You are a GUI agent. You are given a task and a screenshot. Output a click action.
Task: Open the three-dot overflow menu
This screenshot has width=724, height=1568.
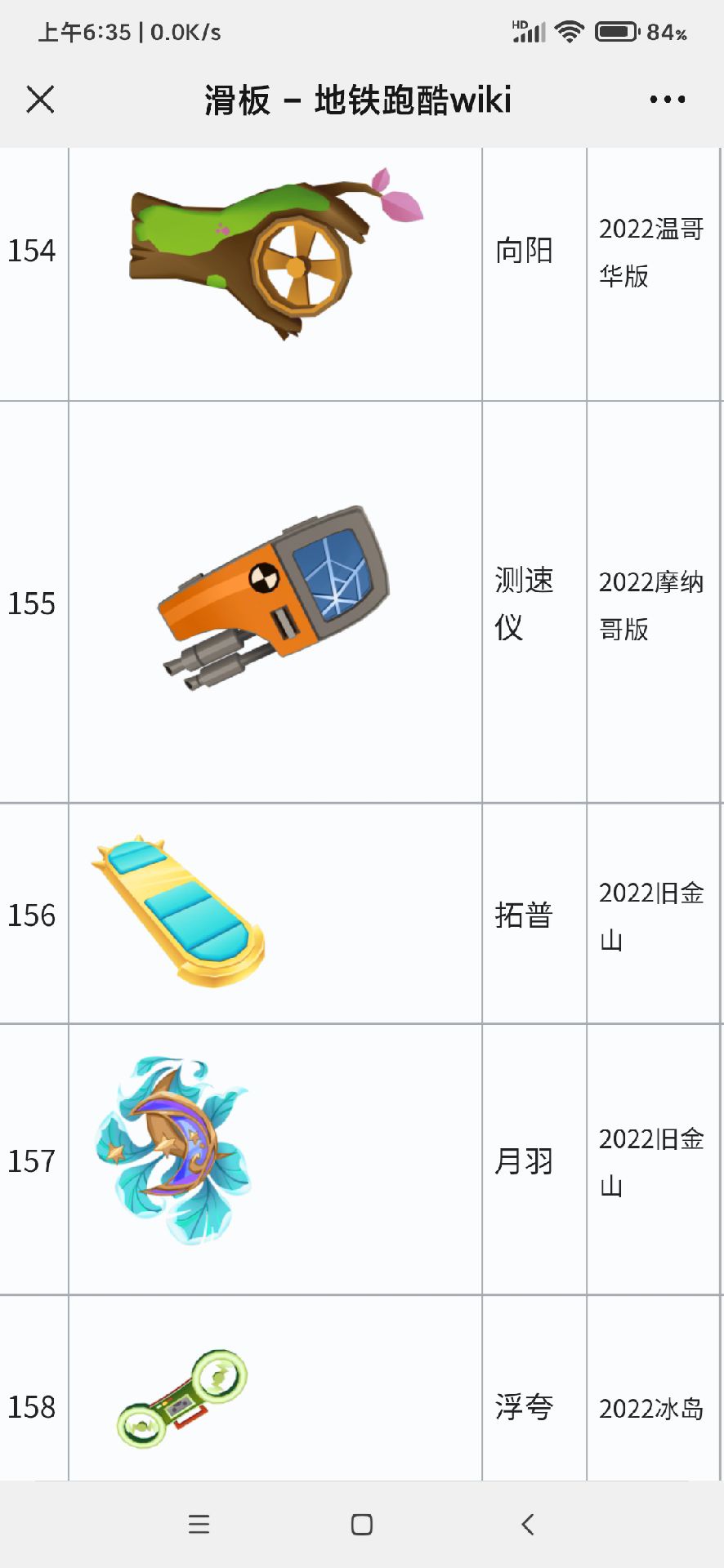coord(667,100)
